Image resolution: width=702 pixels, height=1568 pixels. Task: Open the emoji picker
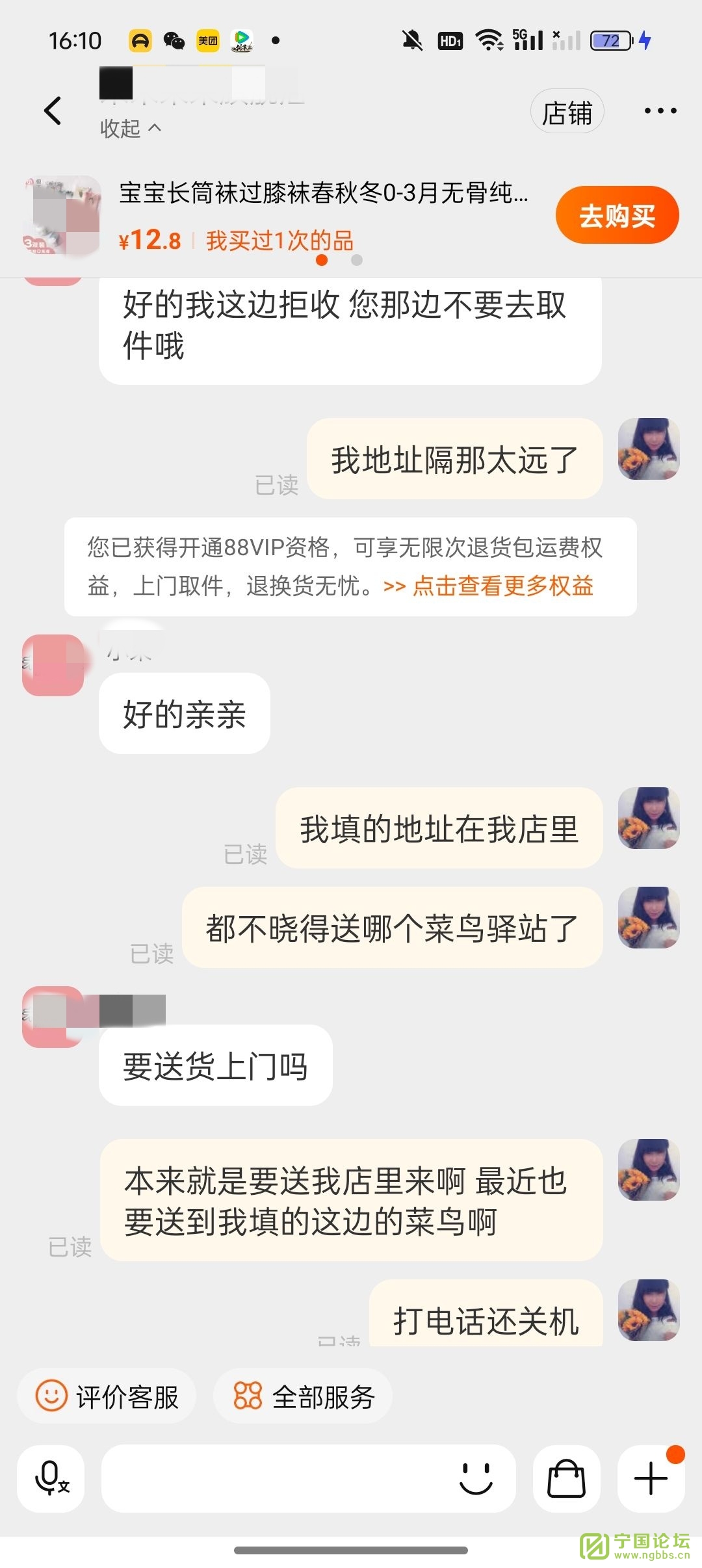476,1479
